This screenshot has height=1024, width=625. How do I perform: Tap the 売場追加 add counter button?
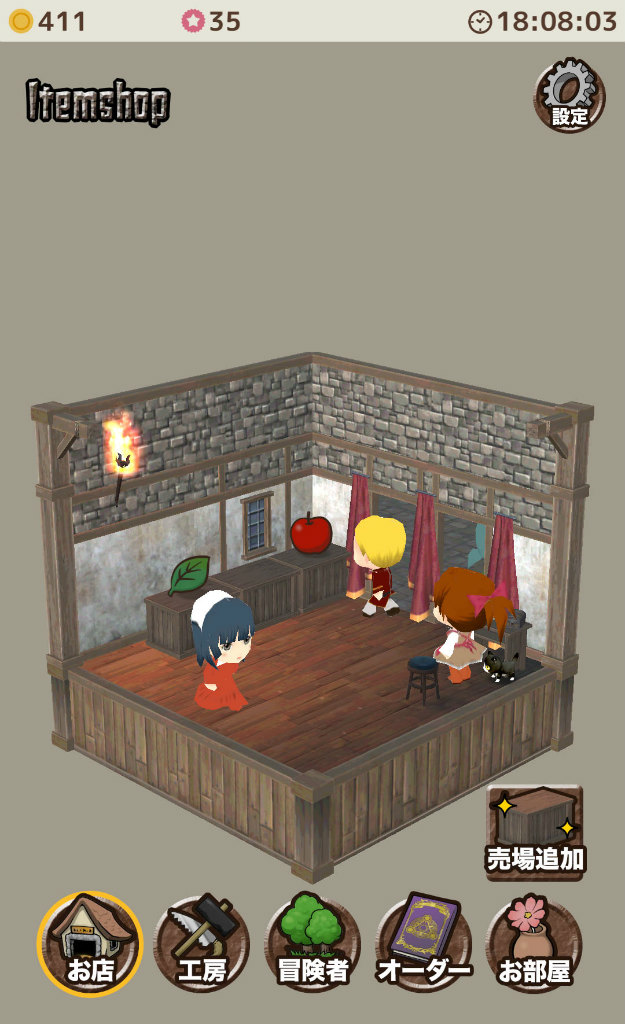point(535,832)
